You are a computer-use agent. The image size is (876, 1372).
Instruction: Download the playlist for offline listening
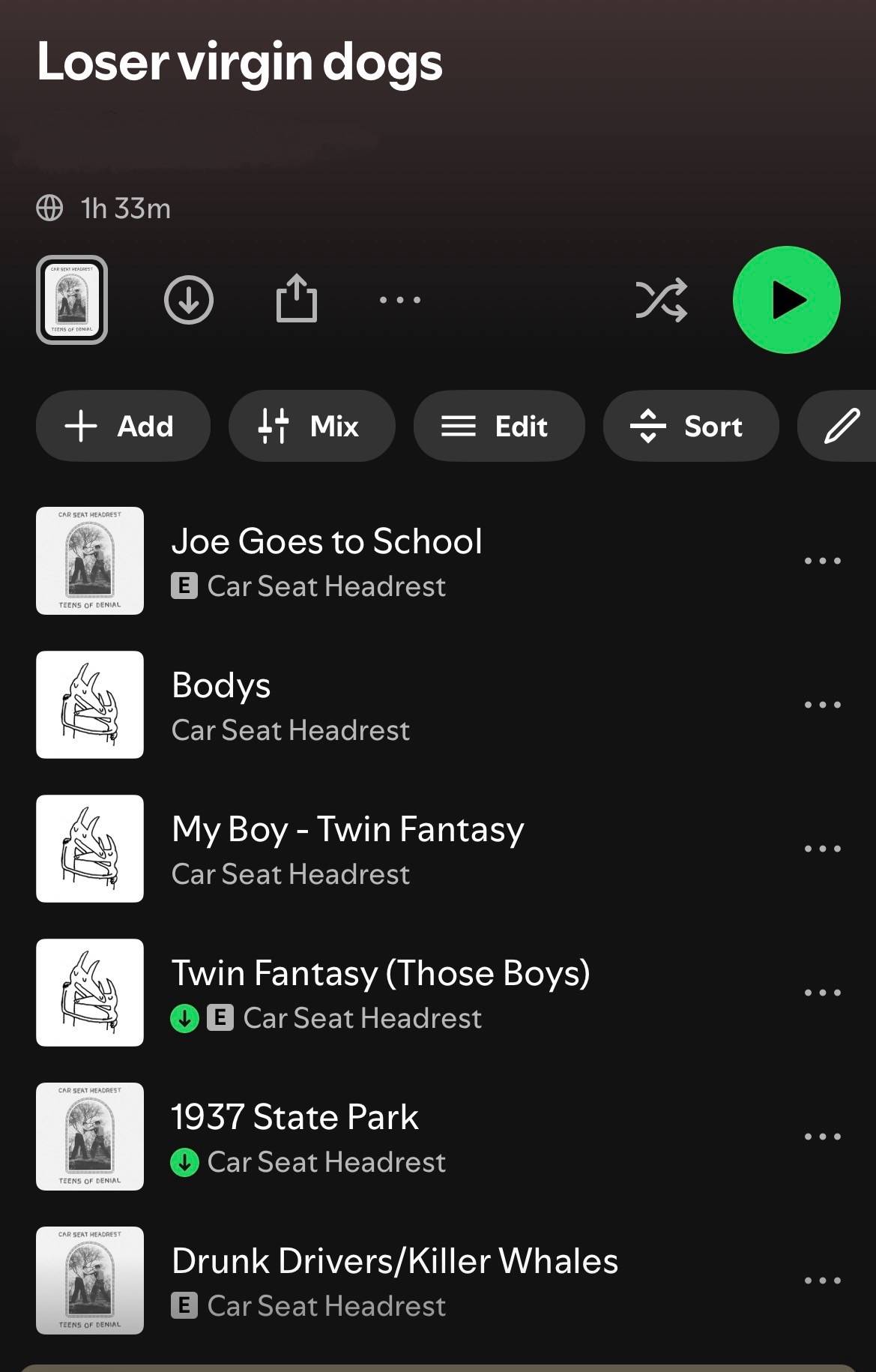[x=189, y=300]
